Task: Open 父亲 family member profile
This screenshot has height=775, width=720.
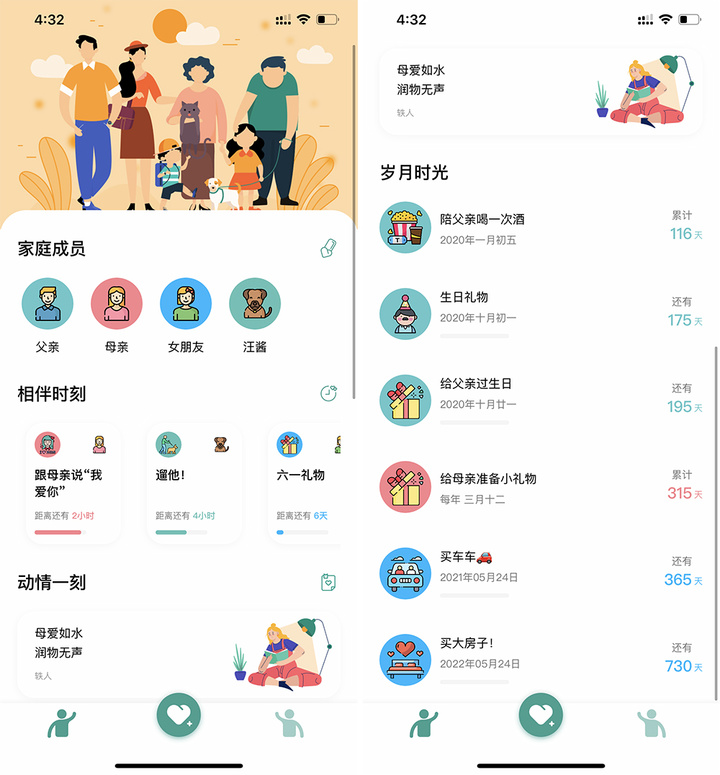Action: [x=47, y=304]
